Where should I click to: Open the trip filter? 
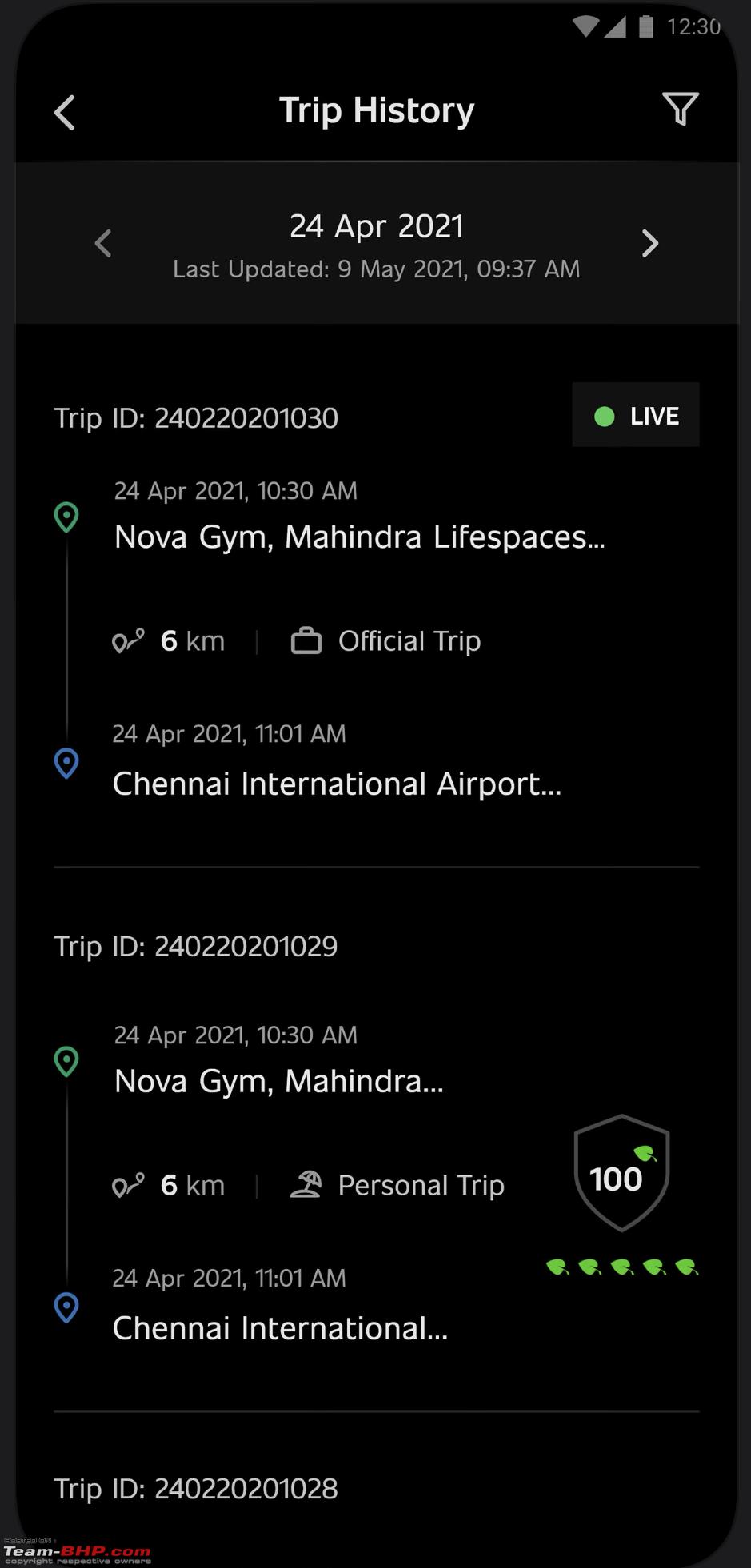pyautogui.click(x=681, y=110)
